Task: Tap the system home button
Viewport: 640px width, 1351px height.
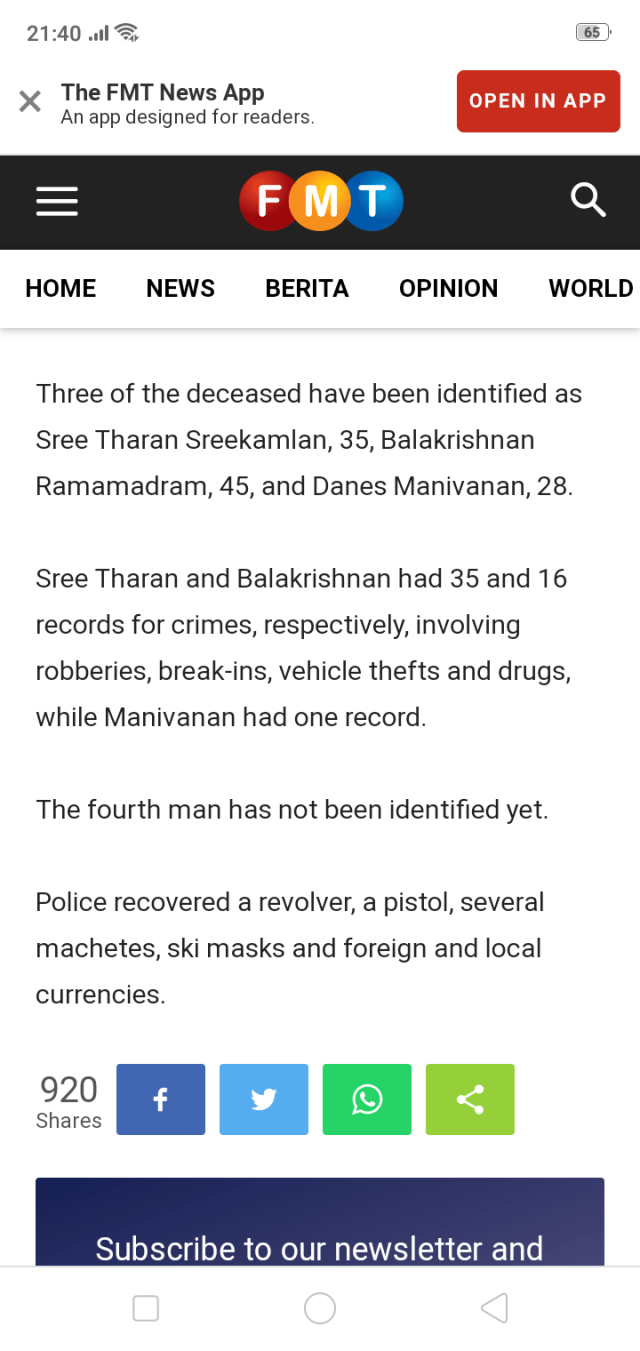Action: (x=320, y=1308)
